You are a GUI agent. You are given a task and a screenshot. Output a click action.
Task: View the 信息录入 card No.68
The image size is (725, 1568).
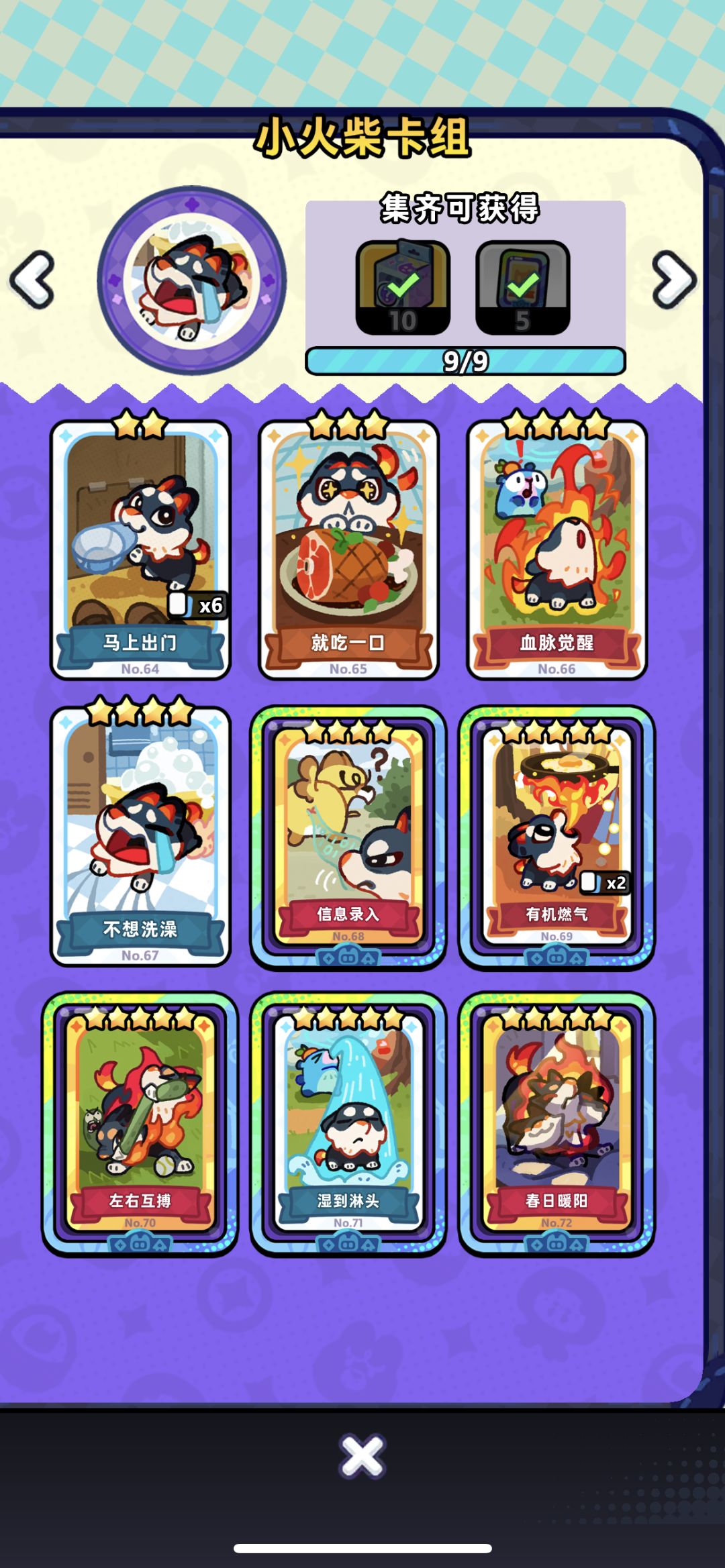point(348,837)
